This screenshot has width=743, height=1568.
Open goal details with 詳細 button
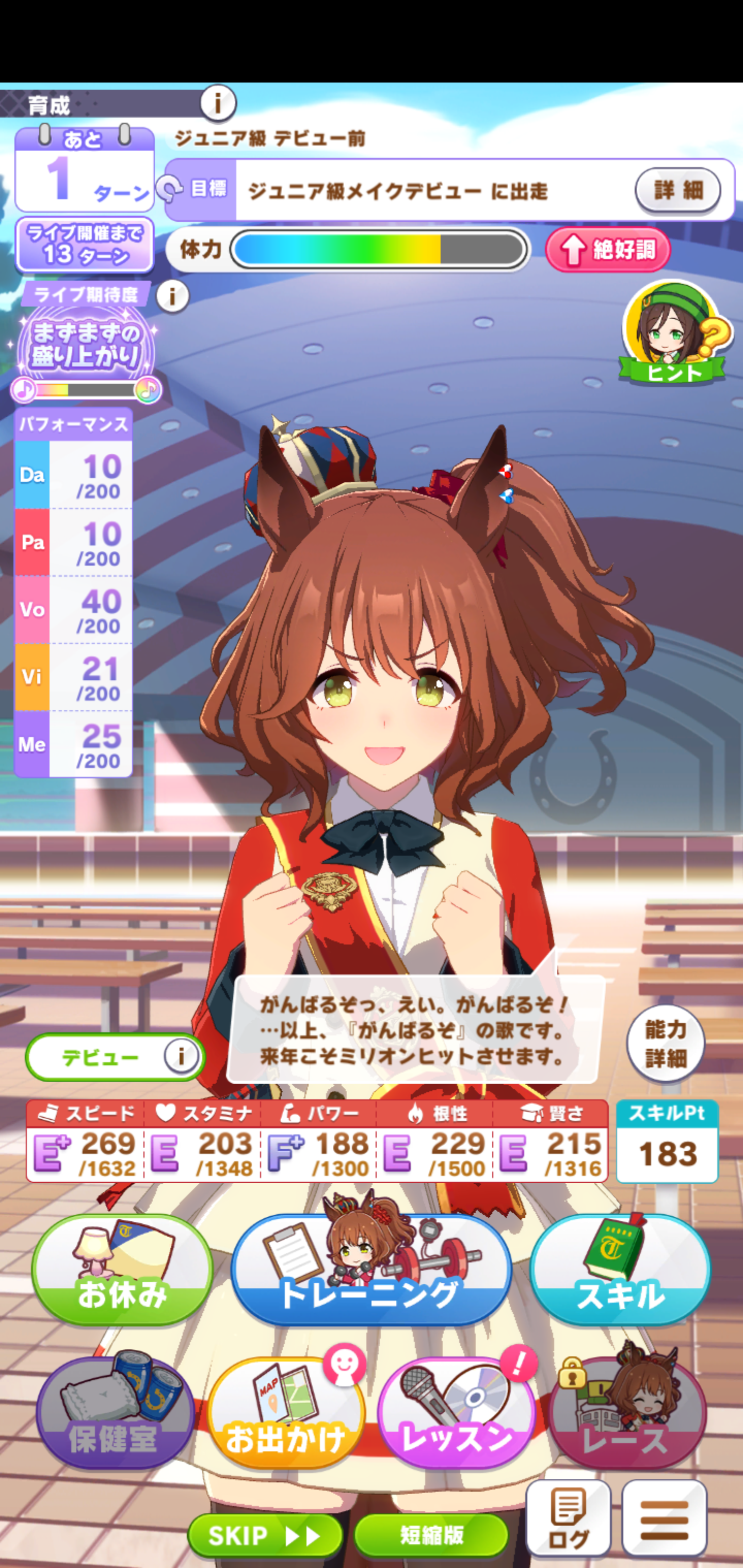tap(677, 190)
